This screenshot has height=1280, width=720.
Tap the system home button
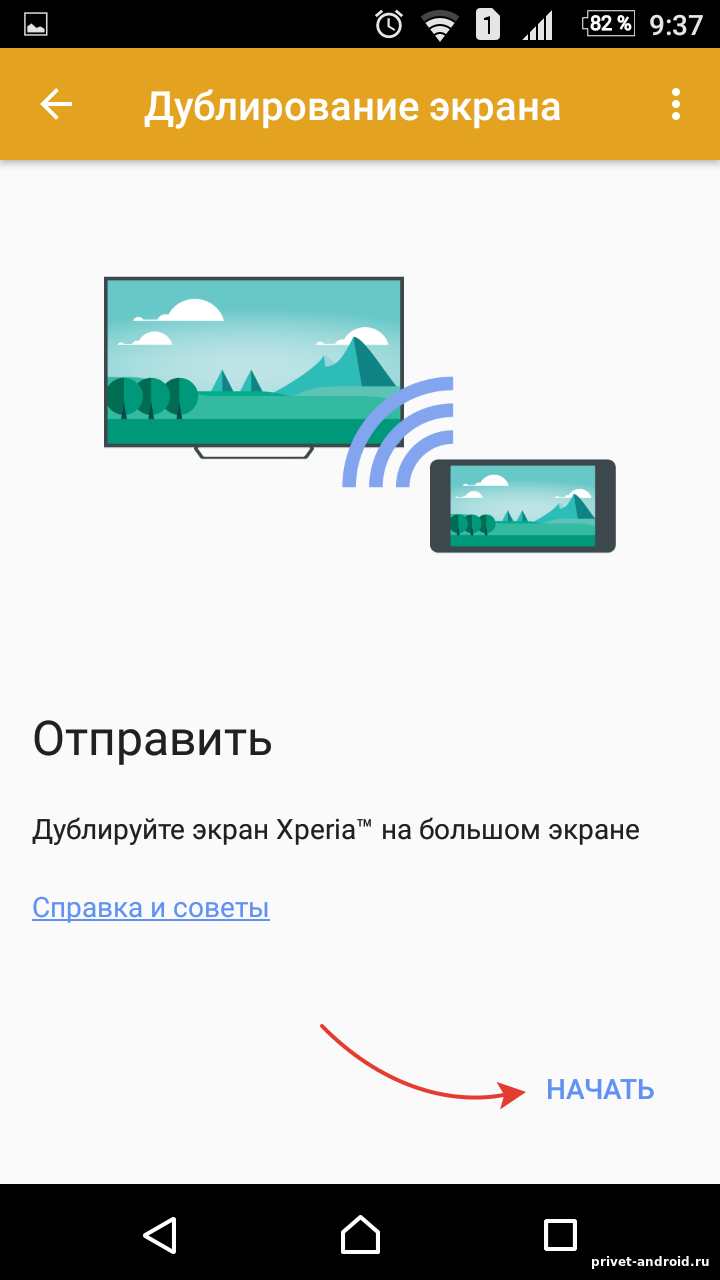[360, 1234]
